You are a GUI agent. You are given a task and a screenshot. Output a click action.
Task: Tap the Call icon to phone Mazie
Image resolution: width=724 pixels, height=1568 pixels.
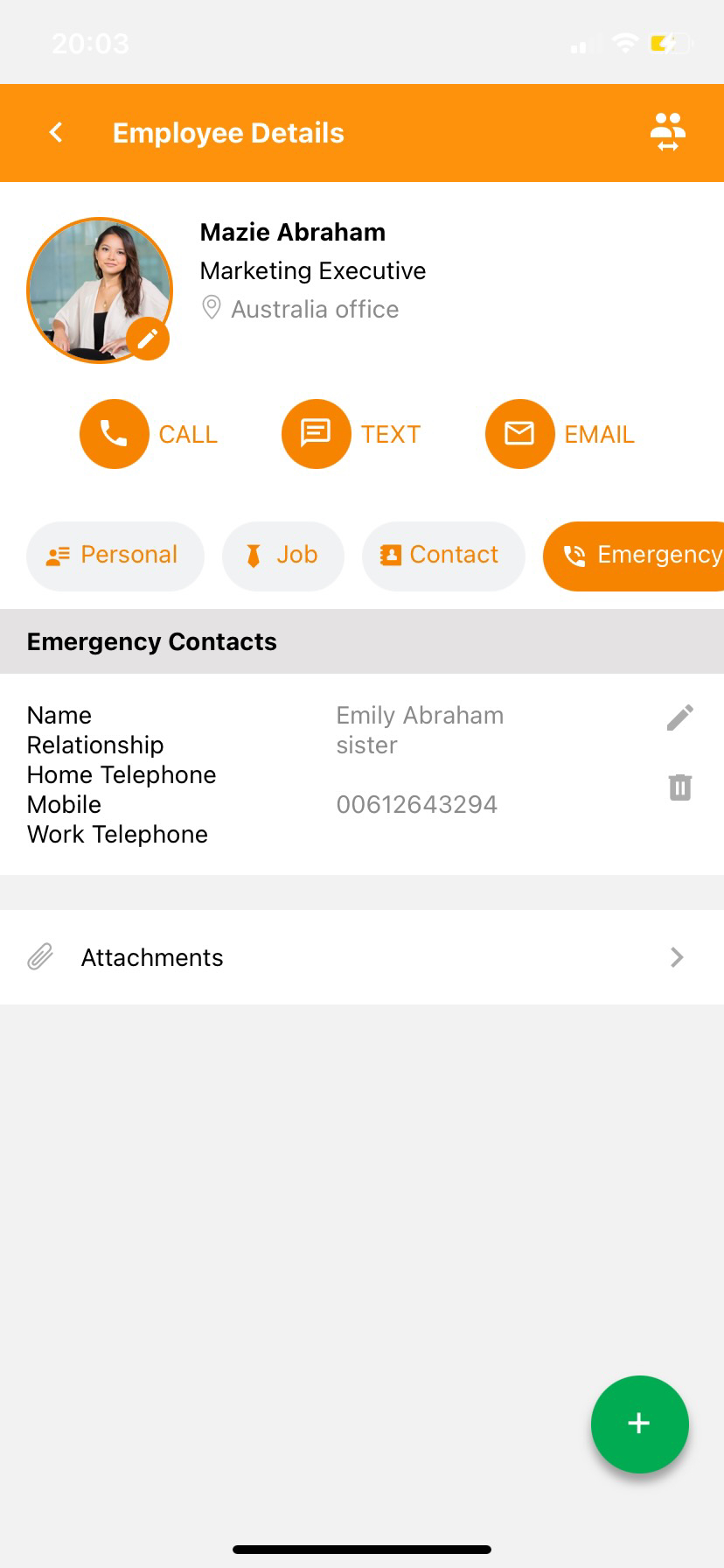coord(114,433)
